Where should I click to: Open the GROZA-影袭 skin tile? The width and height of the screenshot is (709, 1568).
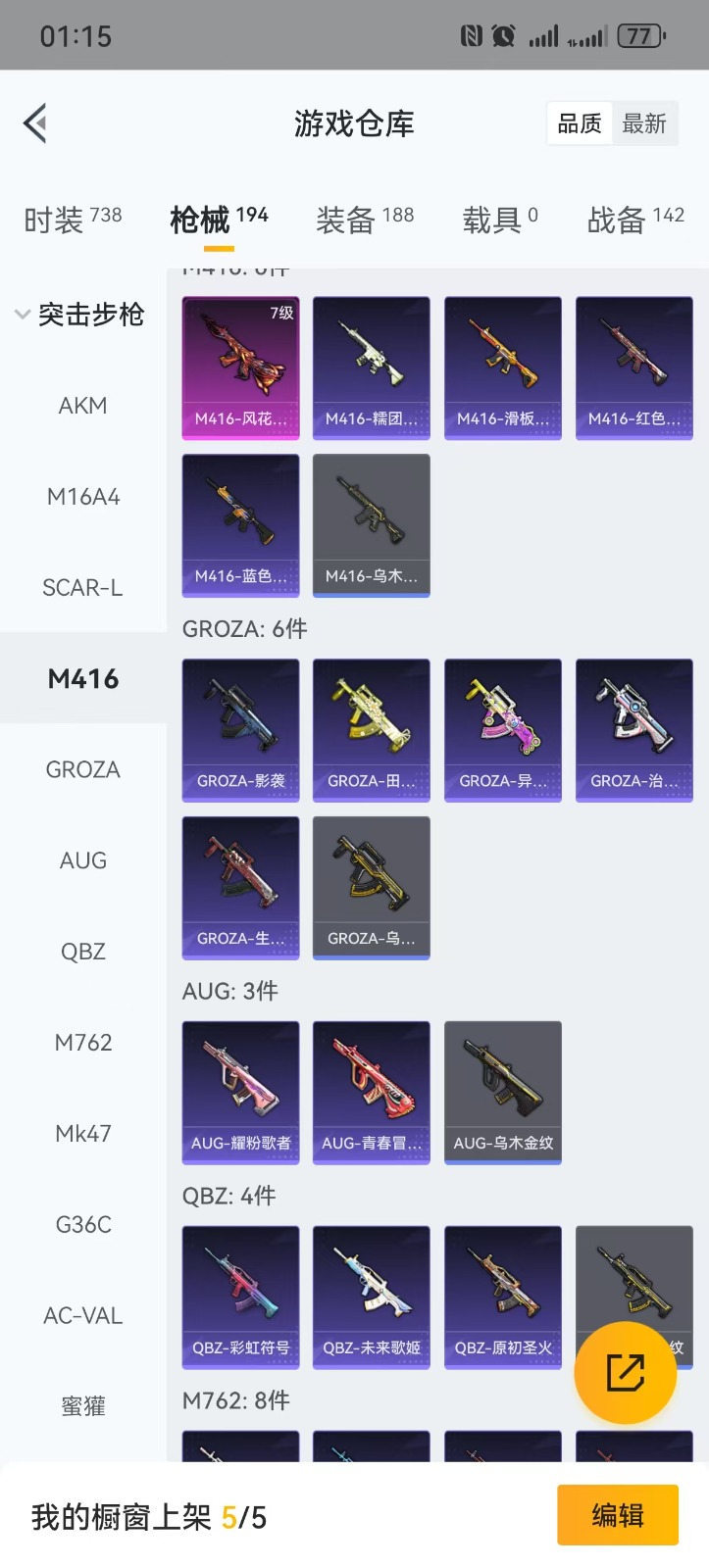[240, 730]
